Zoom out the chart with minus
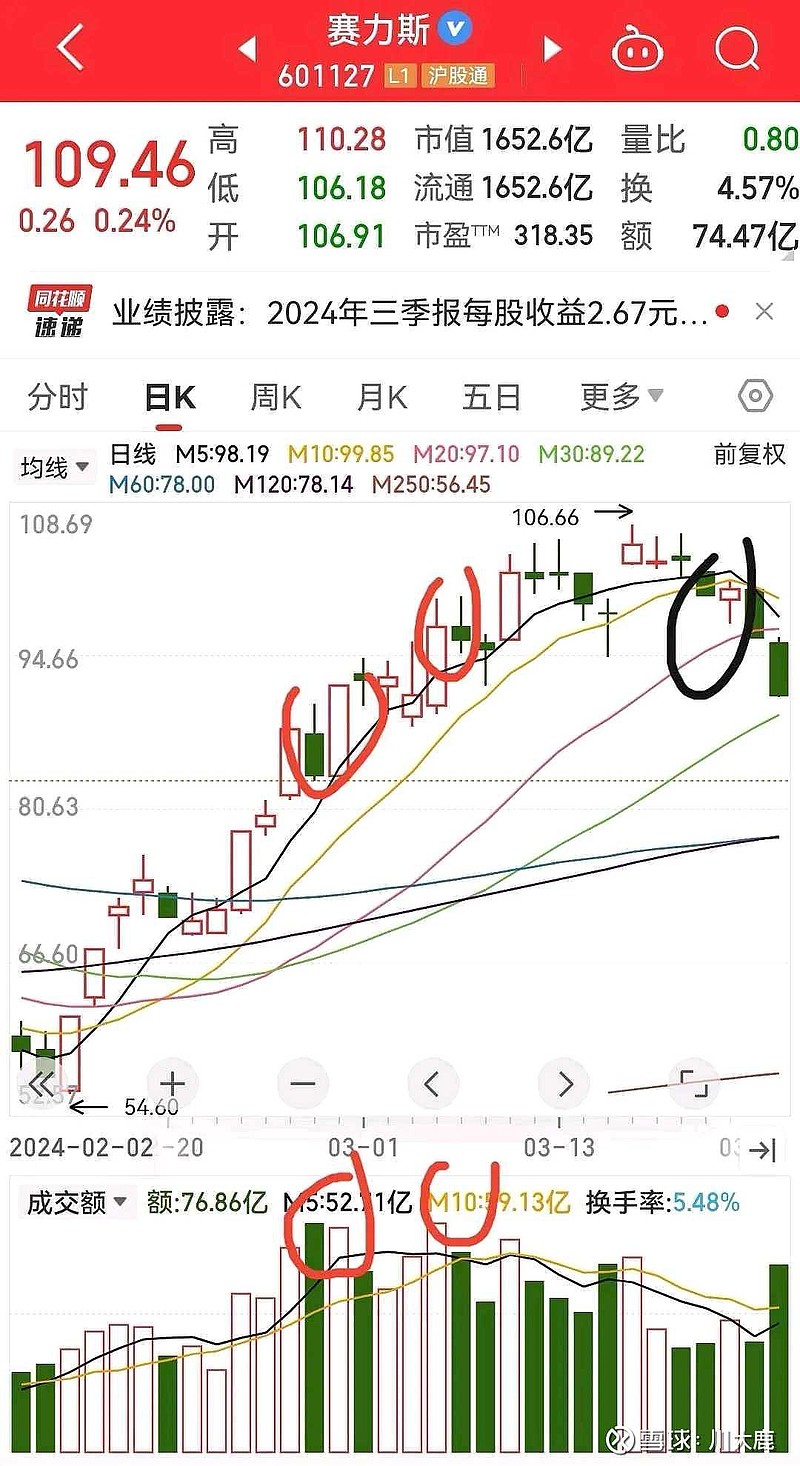The height and width of the screenshot is (1466, 800). pos(303,1083)
